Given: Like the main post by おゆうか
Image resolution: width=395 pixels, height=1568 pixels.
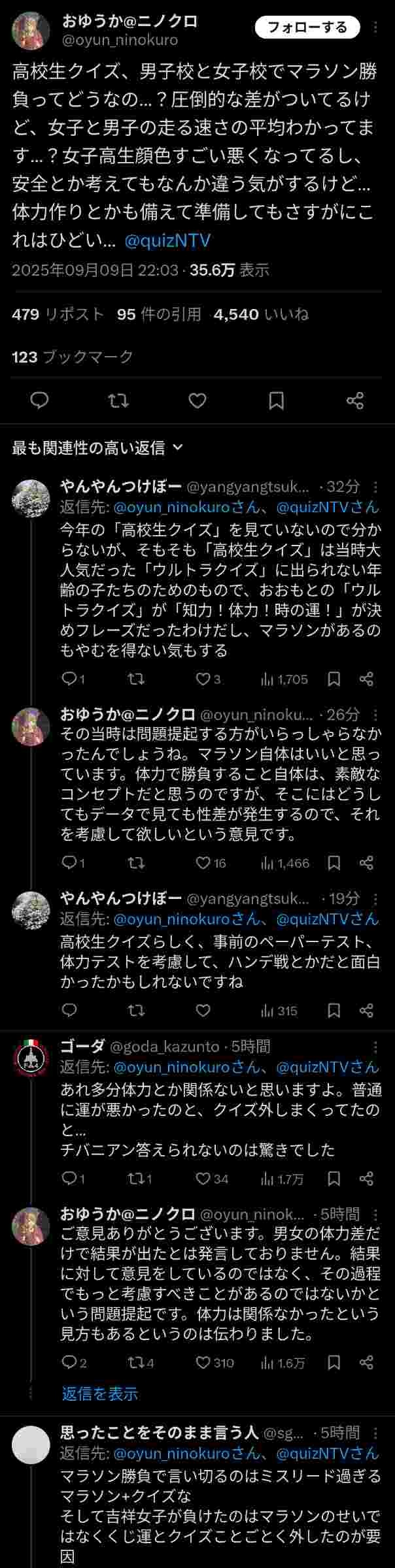Looking at the screenshot, I should point(197,400).
